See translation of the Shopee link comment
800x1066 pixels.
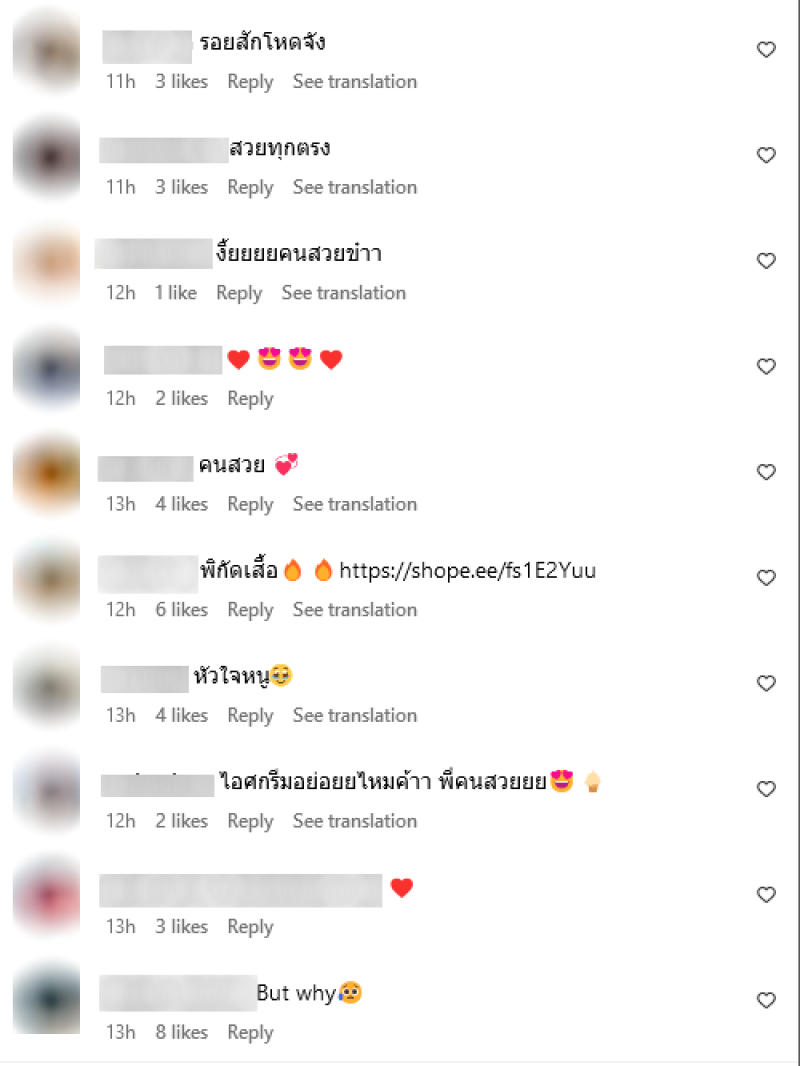tap(354, 610)
